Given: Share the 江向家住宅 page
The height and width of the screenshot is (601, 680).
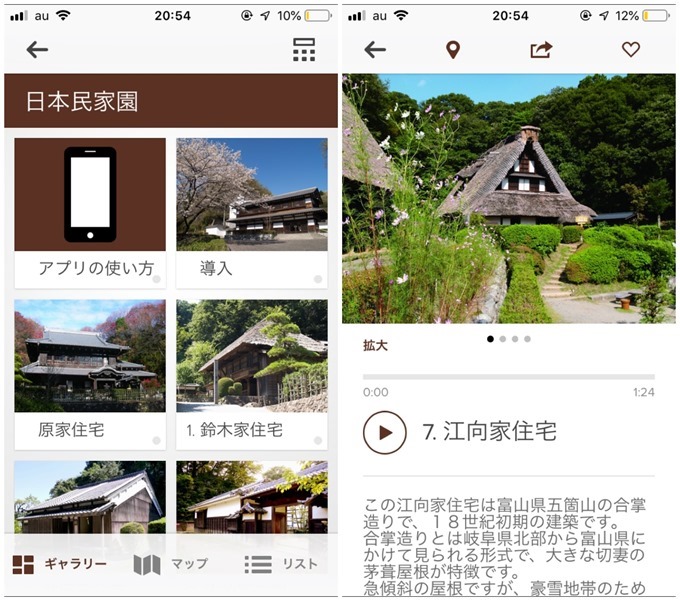Looking at the screenshot, I should coord(541,50).
